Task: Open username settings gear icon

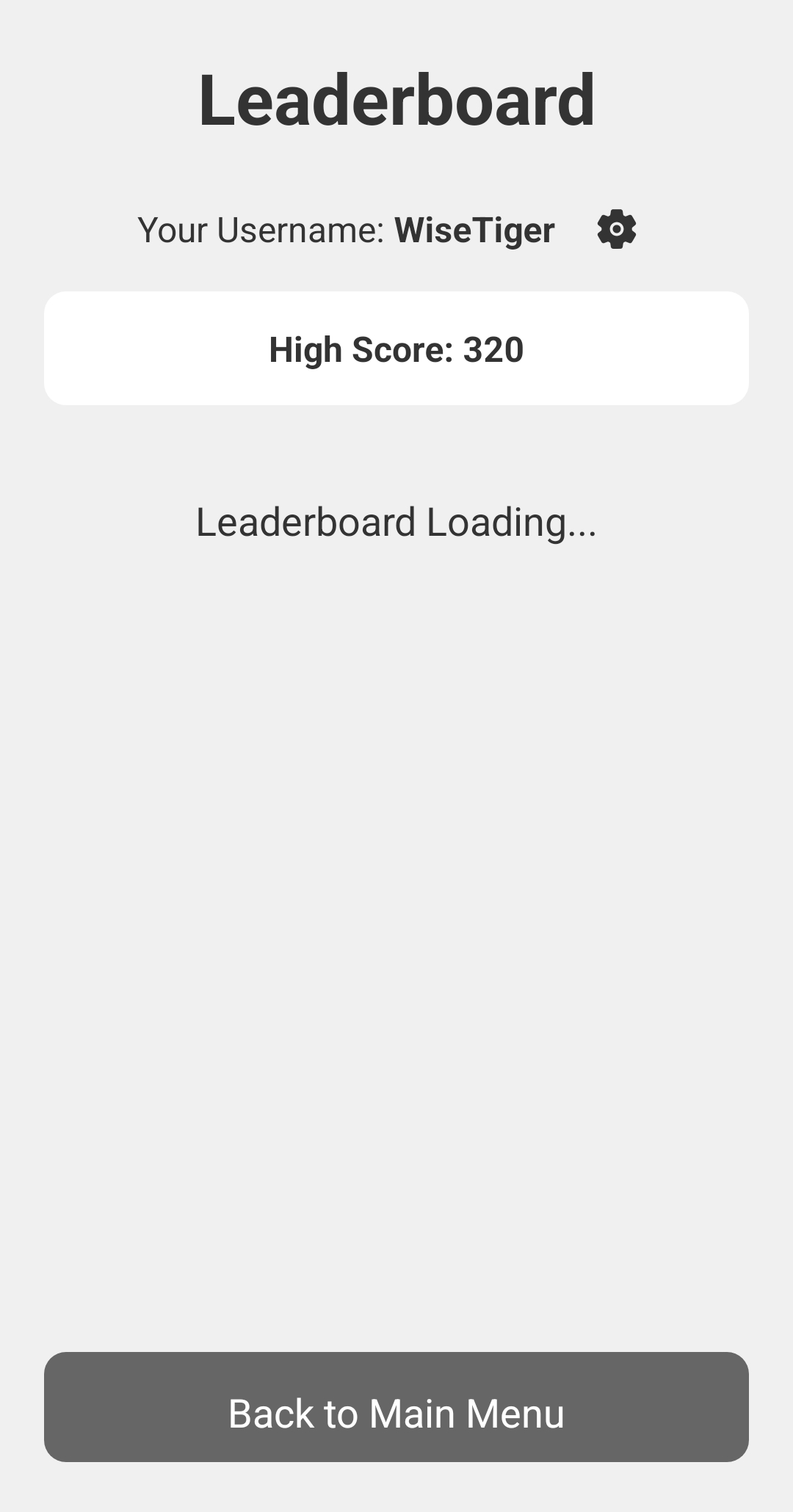Action: pos(616,230)
